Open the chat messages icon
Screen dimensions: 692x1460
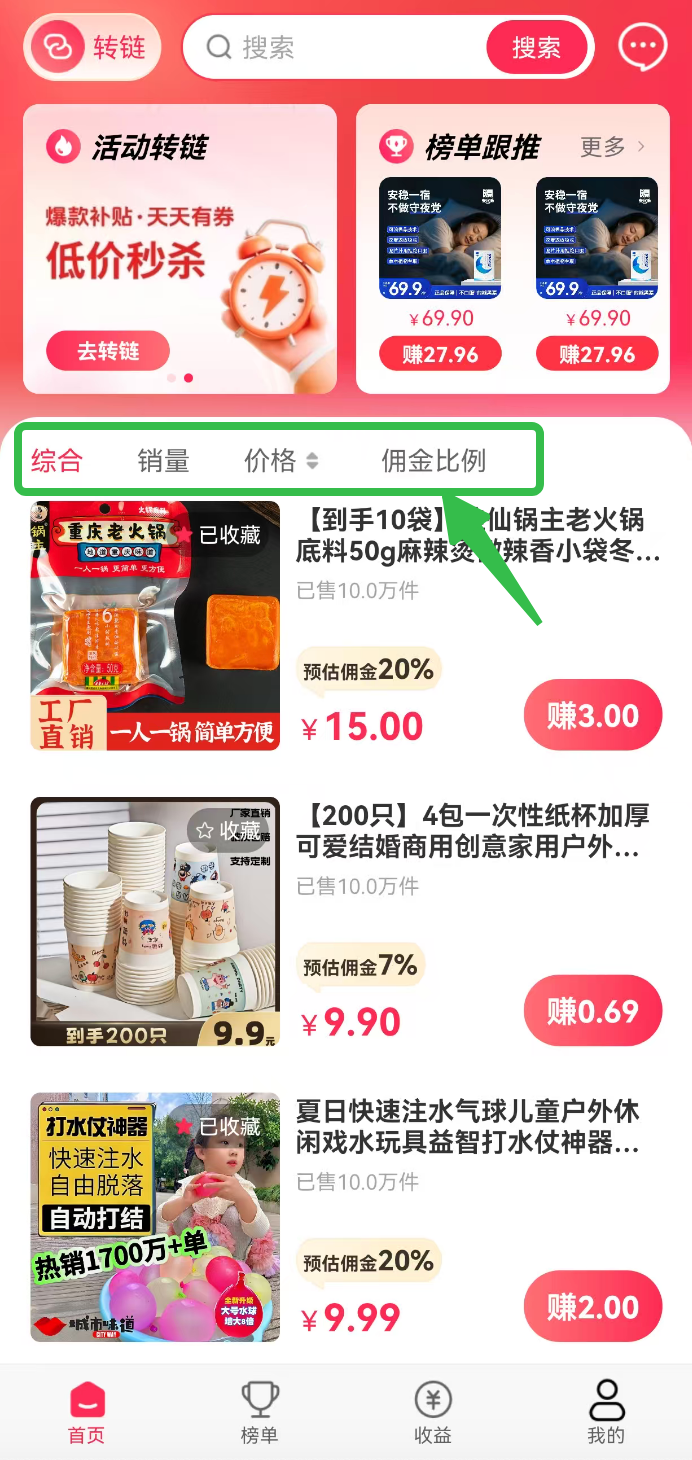pos(641,47)
